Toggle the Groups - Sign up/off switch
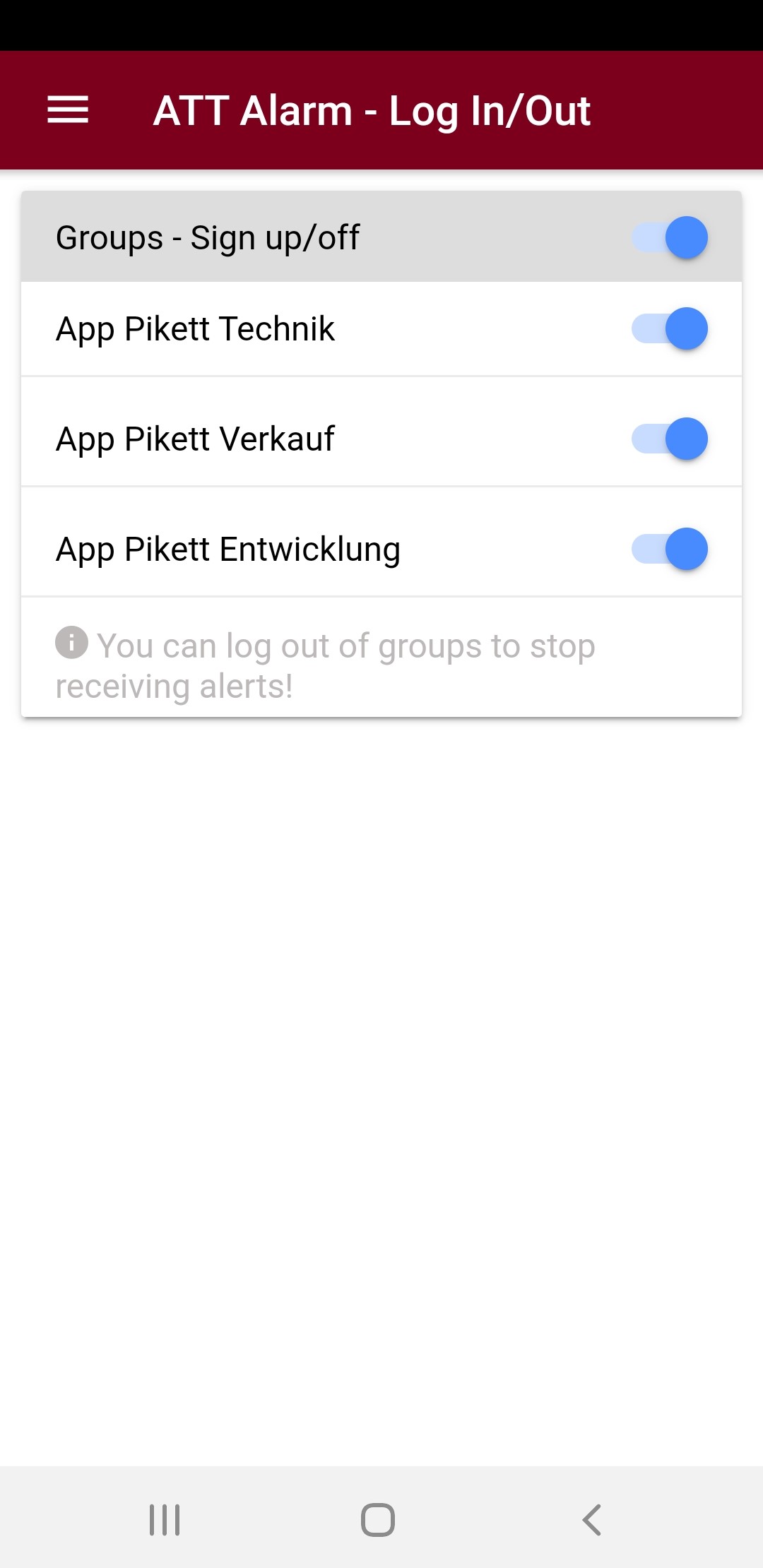This screenshot has height=1568, width=763. coord(669,237)
